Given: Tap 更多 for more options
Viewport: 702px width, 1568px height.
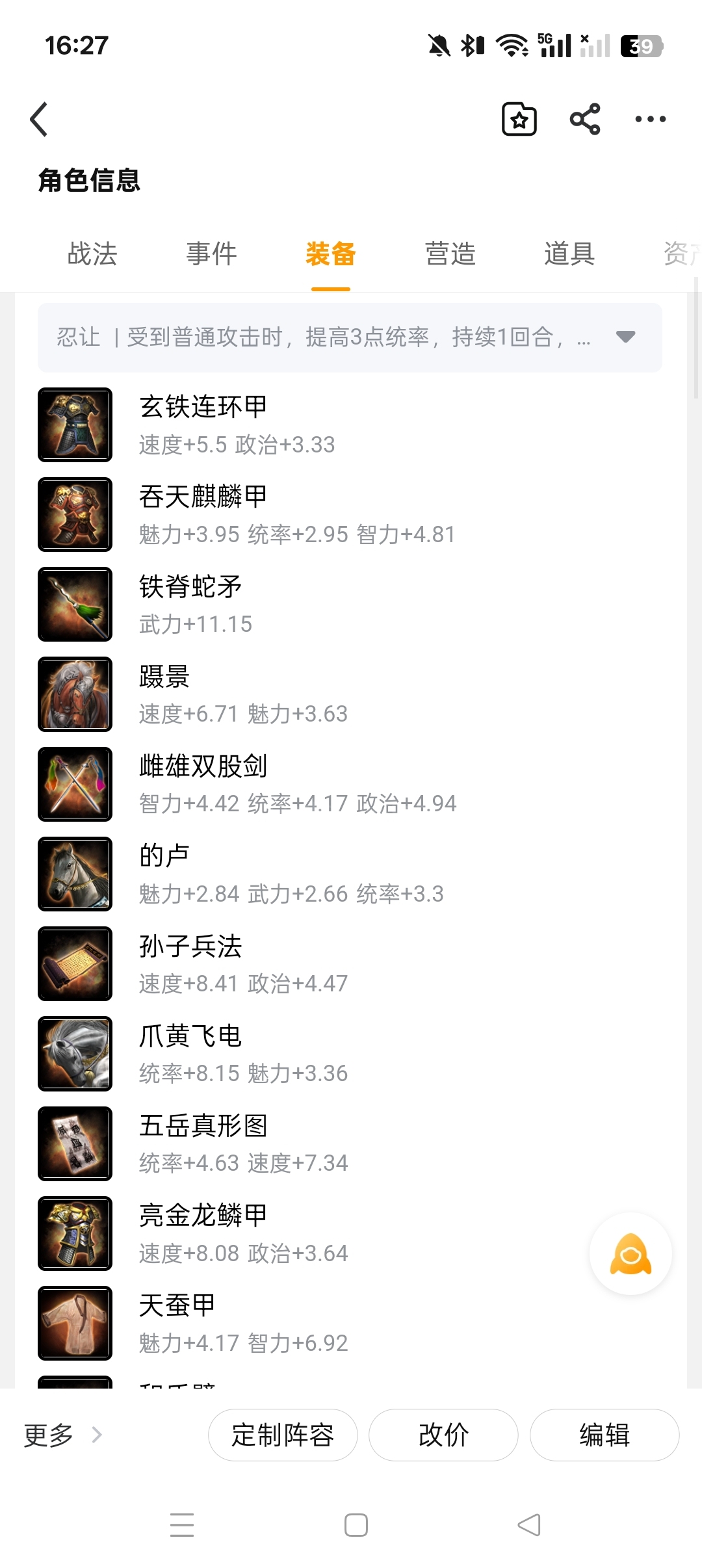Looking at the screenshot, I should tap(62, 1435).
